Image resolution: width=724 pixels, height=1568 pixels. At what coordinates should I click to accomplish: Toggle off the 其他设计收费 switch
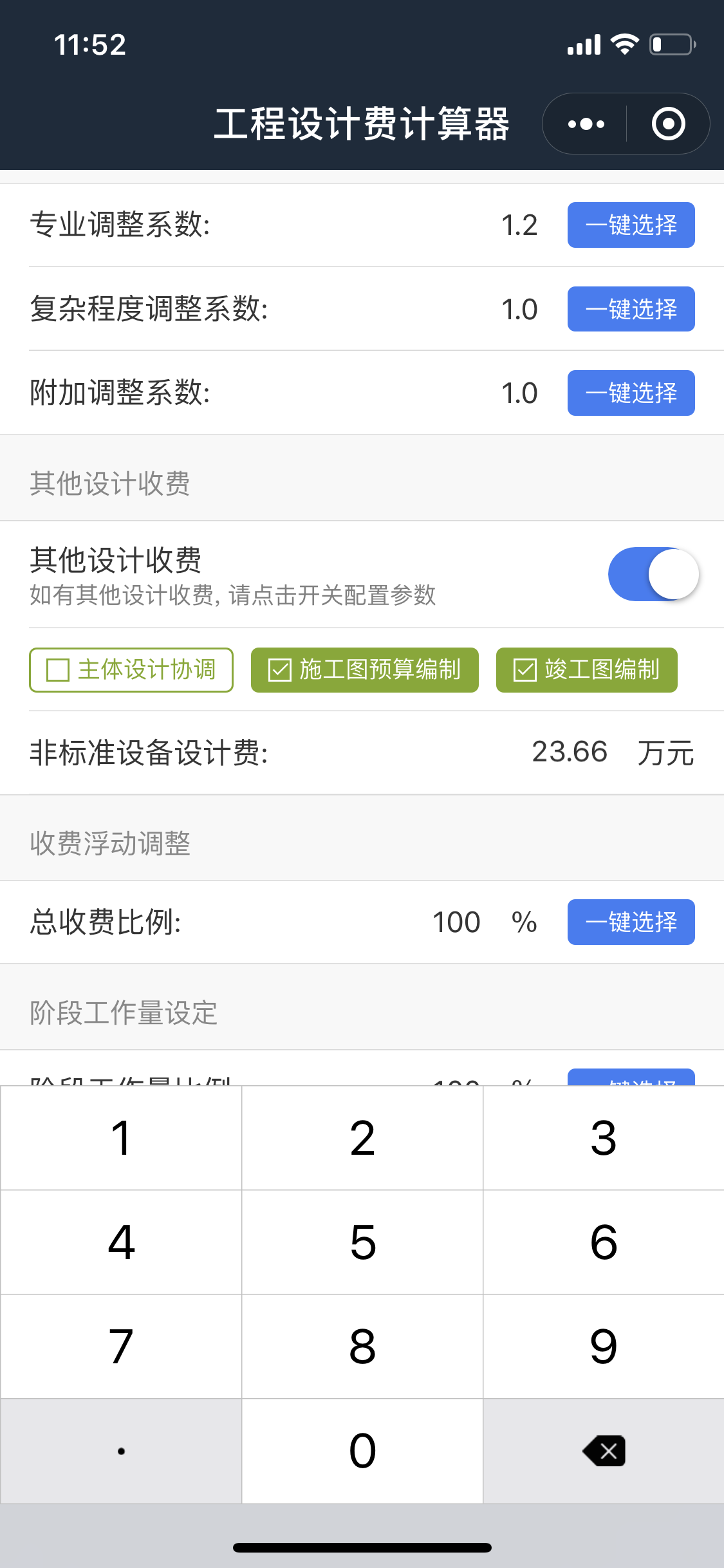click(x=654, y=574)
